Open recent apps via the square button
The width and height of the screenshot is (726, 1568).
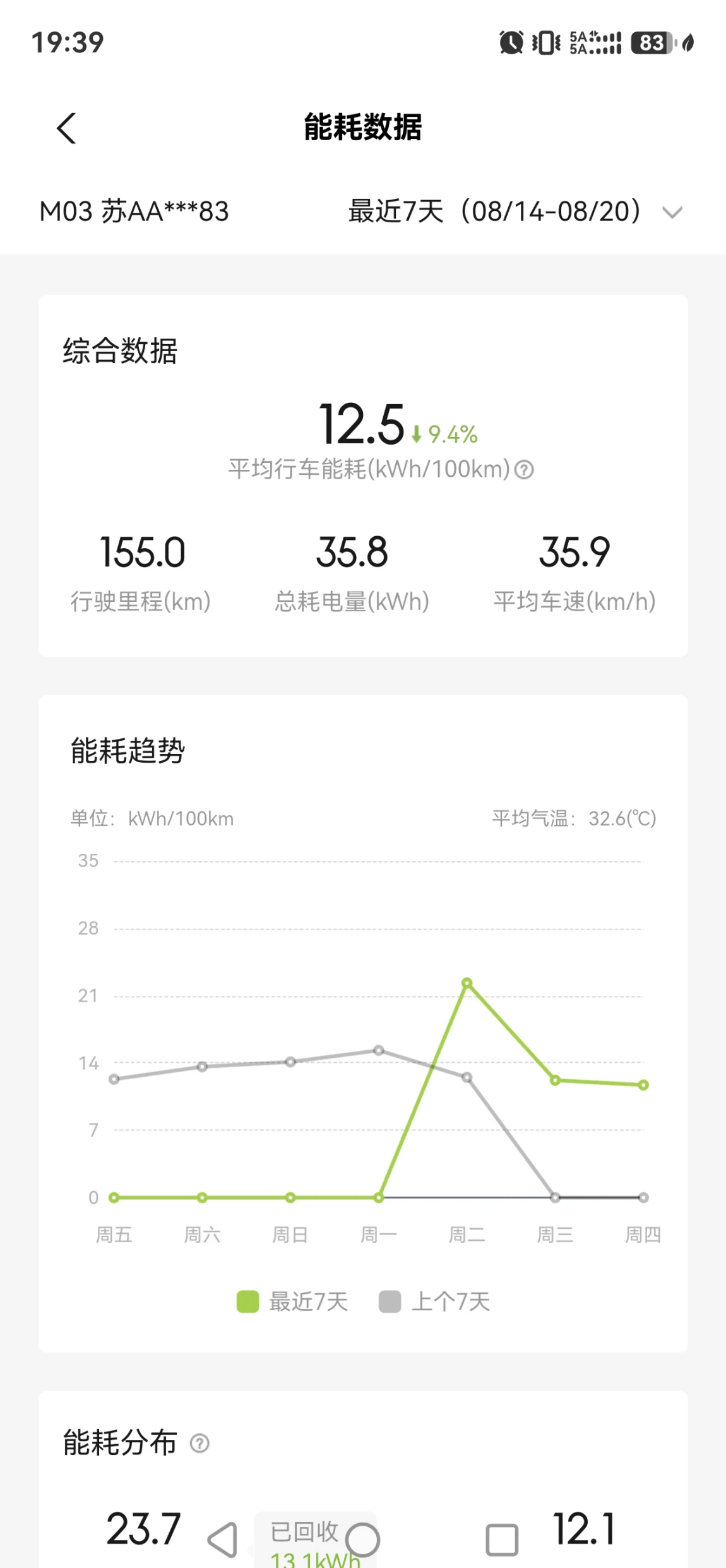503,1540
